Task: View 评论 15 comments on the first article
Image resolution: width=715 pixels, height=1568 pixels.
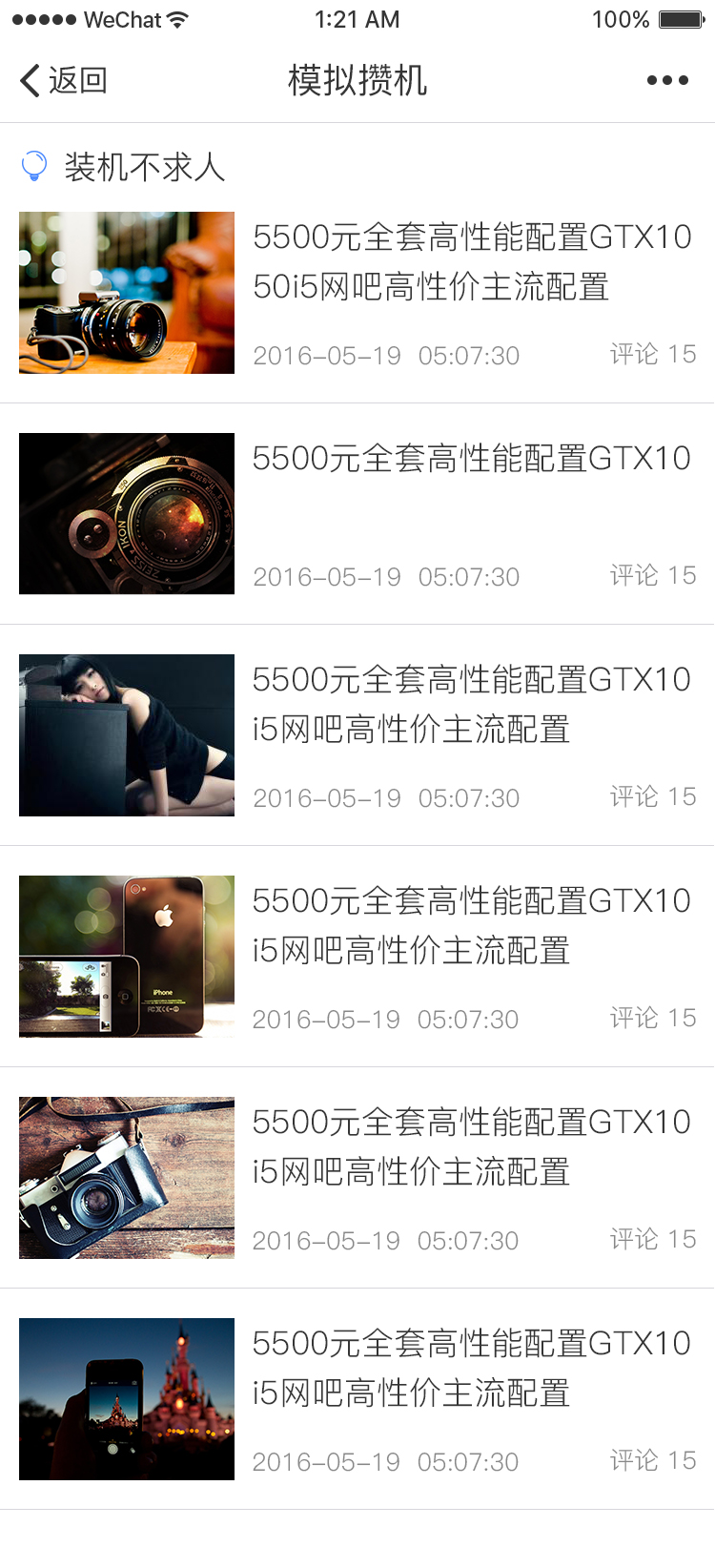Action: click(653, 353)
